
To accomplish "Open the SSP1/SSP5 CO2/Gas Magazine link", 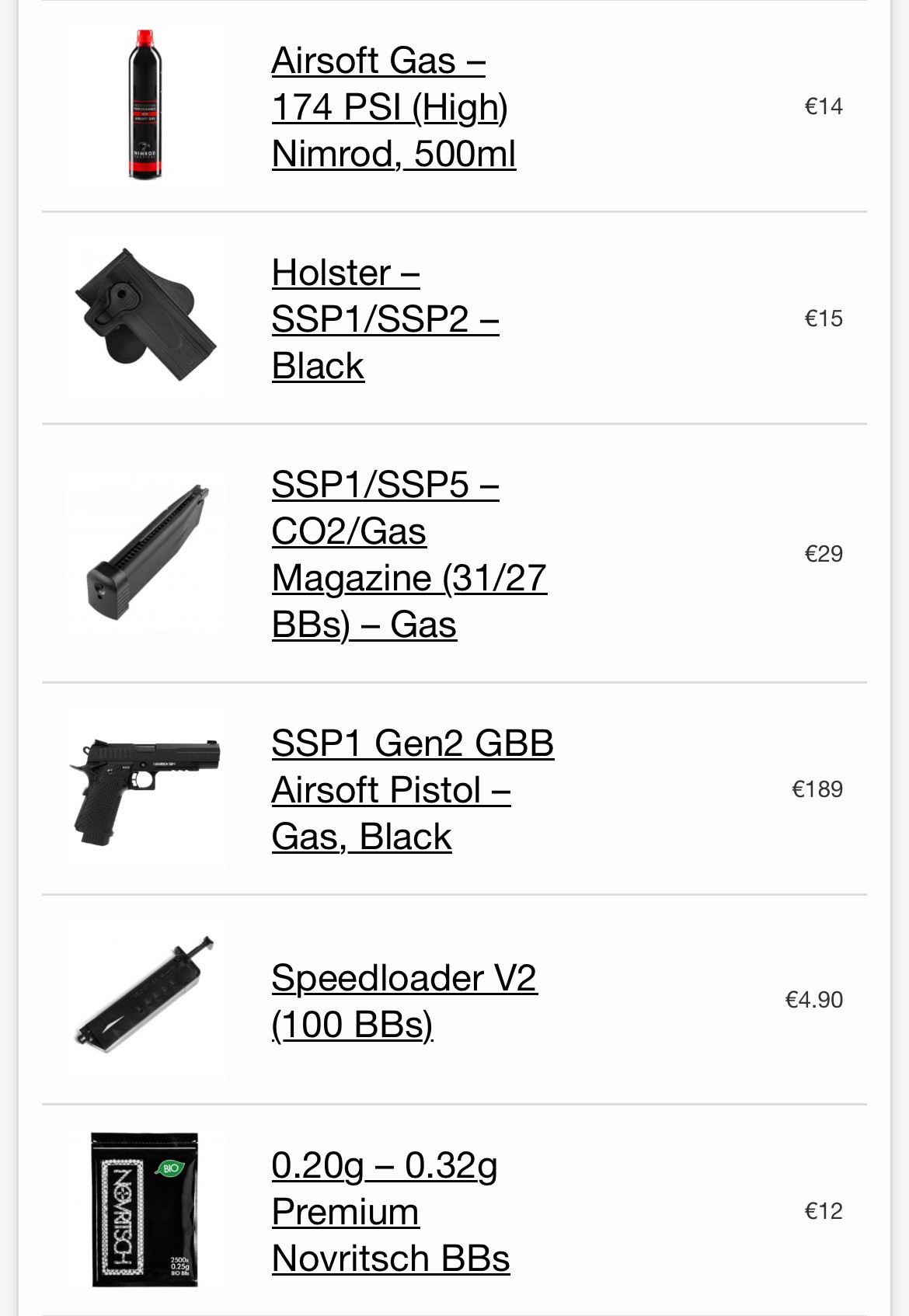I will pyautogui.click(x=409, y=555).
